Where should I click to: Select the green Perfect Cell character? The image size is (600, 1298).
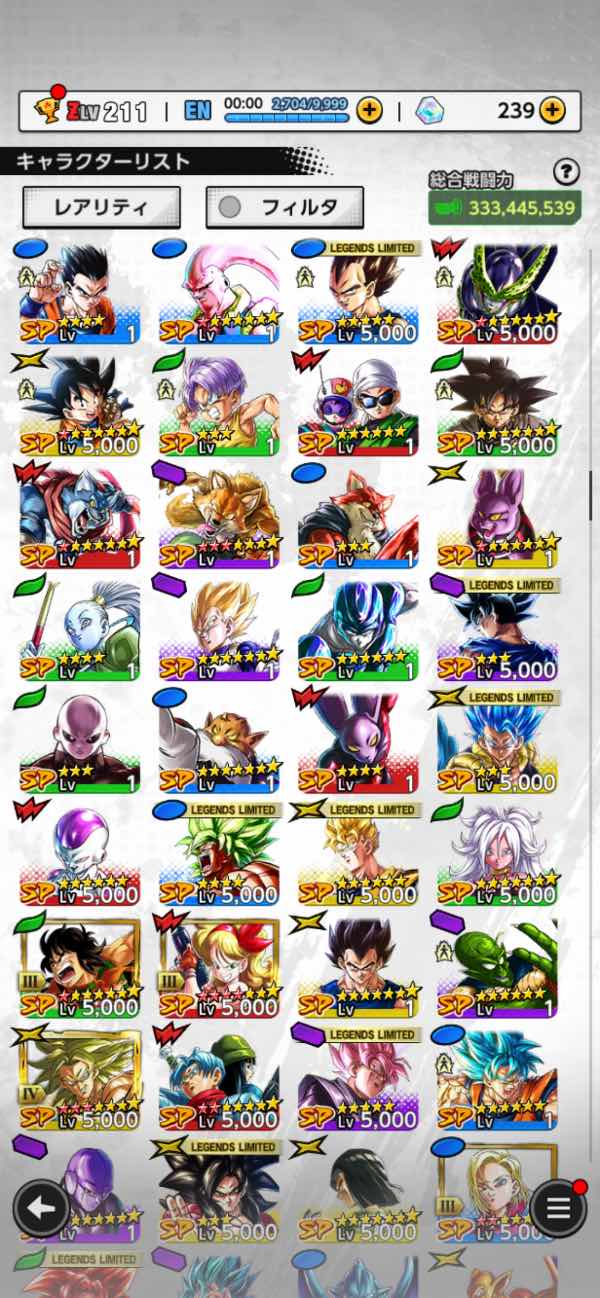click(x=497, y=291)
